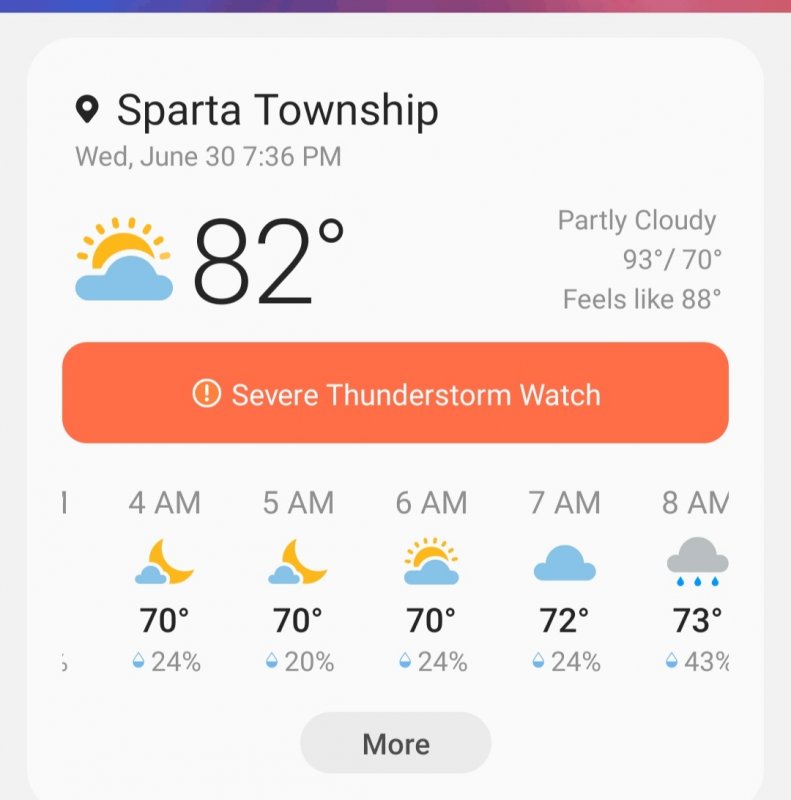This screenshot has width=791, height=800.
Task: Open Sparta Township location details
Action: 276,110
